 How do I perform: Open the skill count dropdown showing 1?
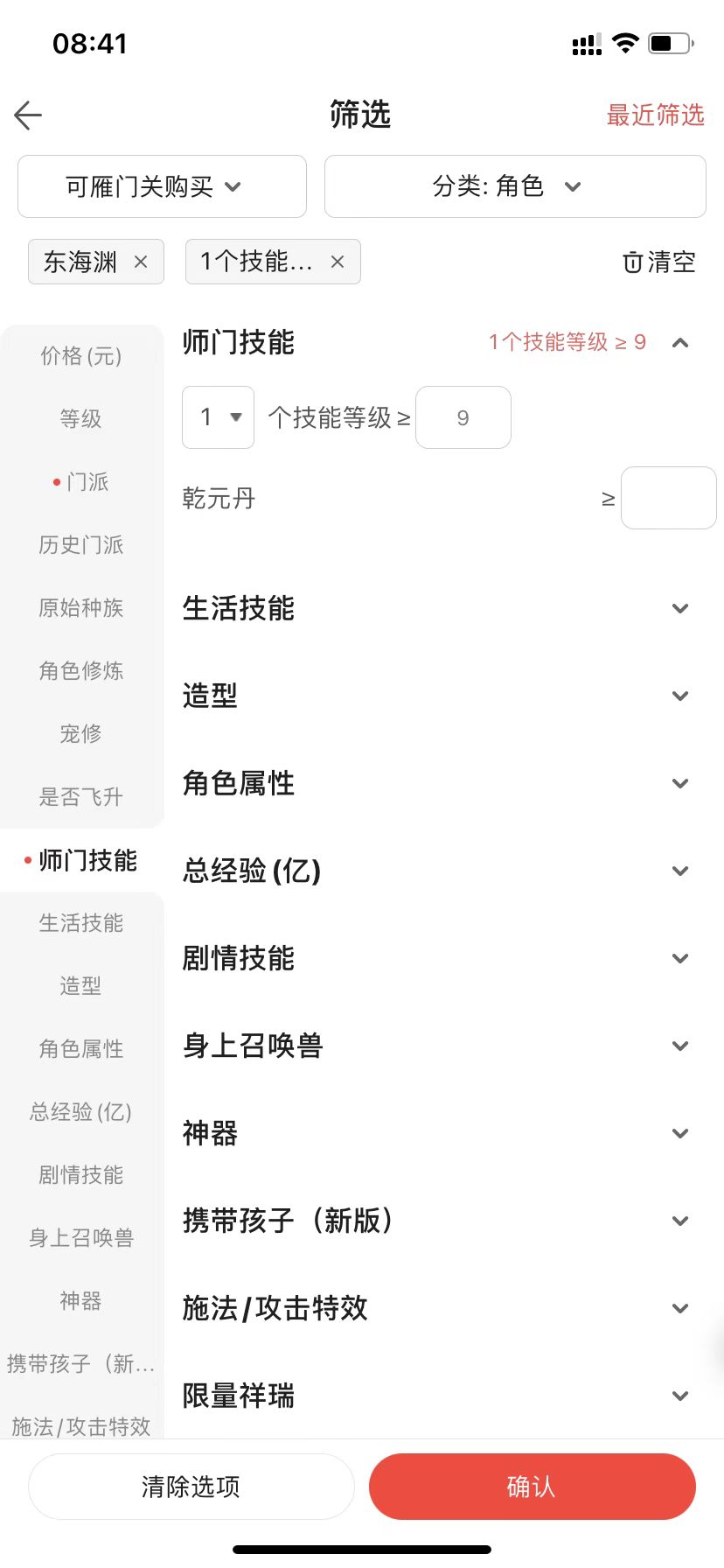[x=218, y=417]
